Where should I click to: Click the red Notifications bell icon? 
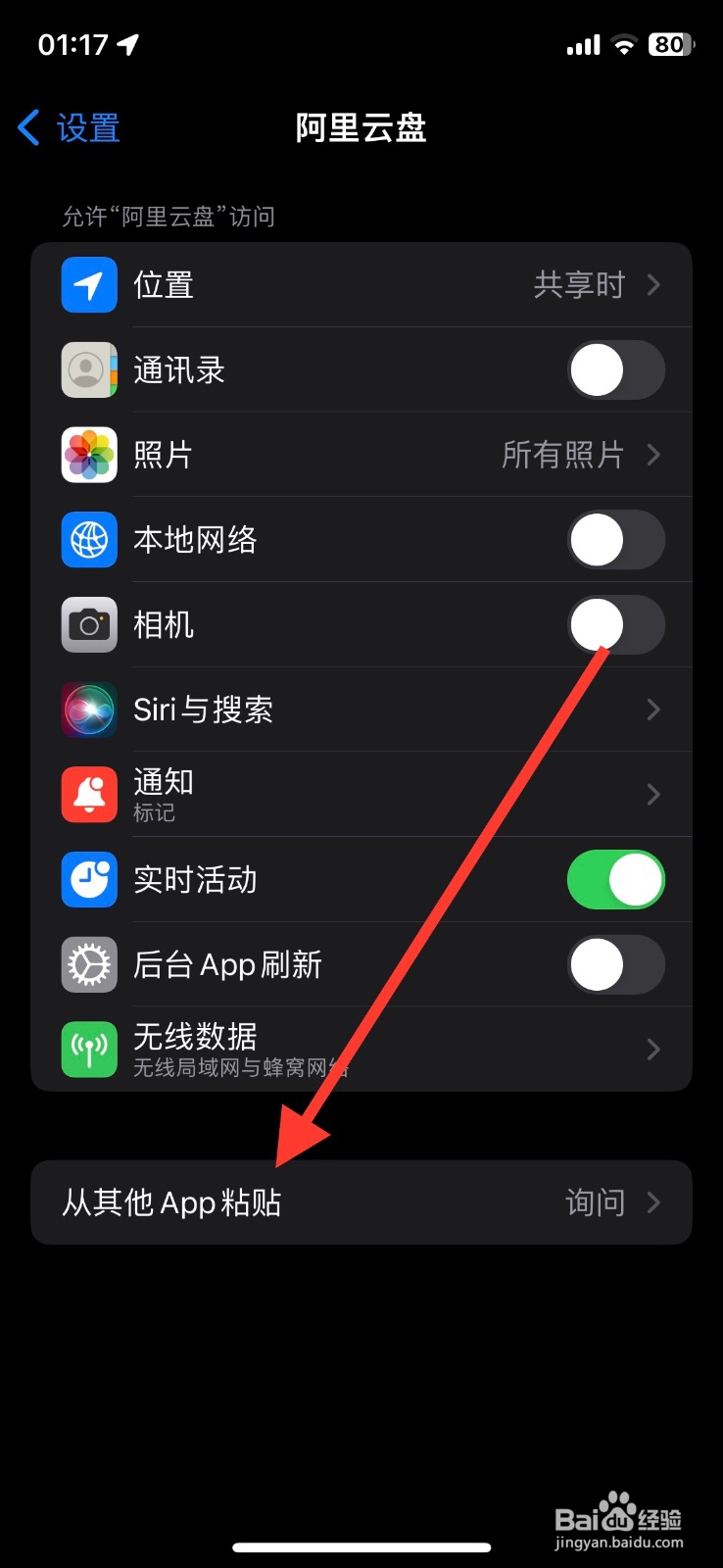click(x=88, y=794)
